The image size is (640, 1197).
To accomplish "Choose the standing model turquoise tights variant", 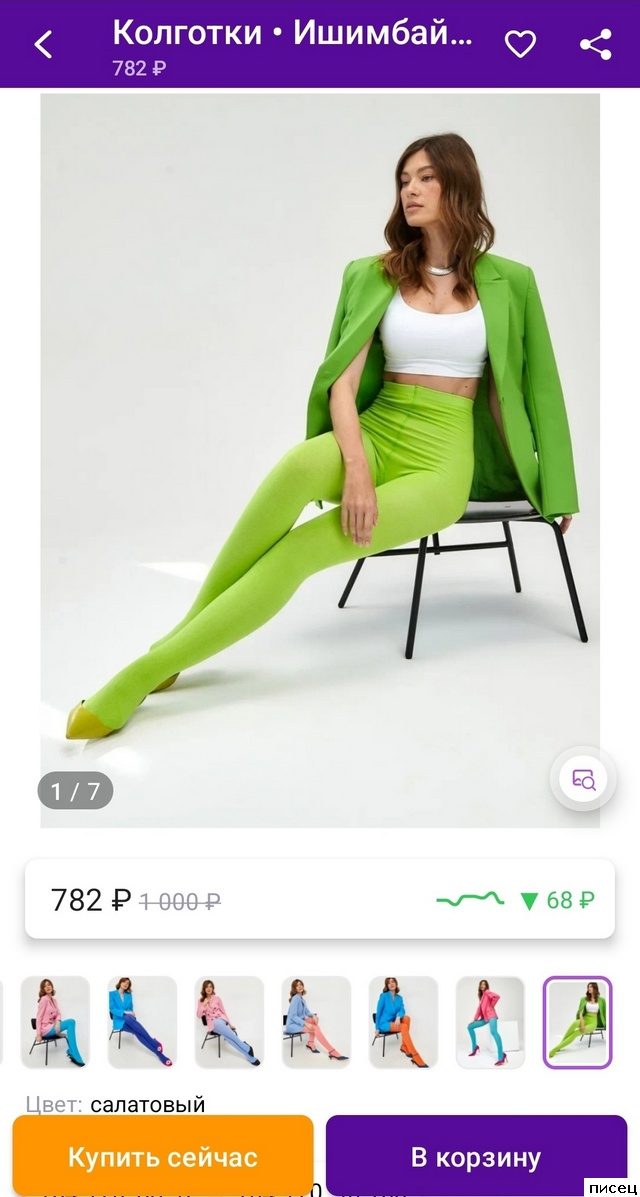I will 490,1022.
